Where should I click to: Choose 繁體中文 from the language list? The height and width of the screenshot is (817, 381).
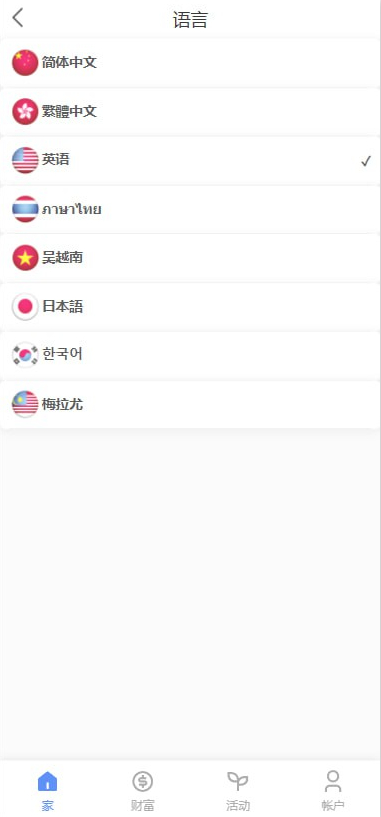(x=190, y=112)
